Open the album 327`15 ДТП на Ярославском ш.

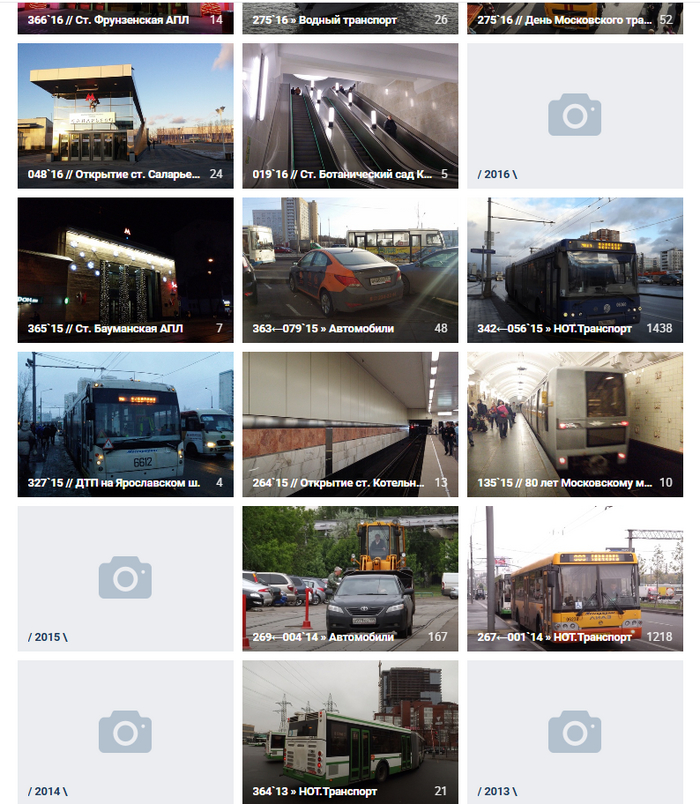coord(125,424)
